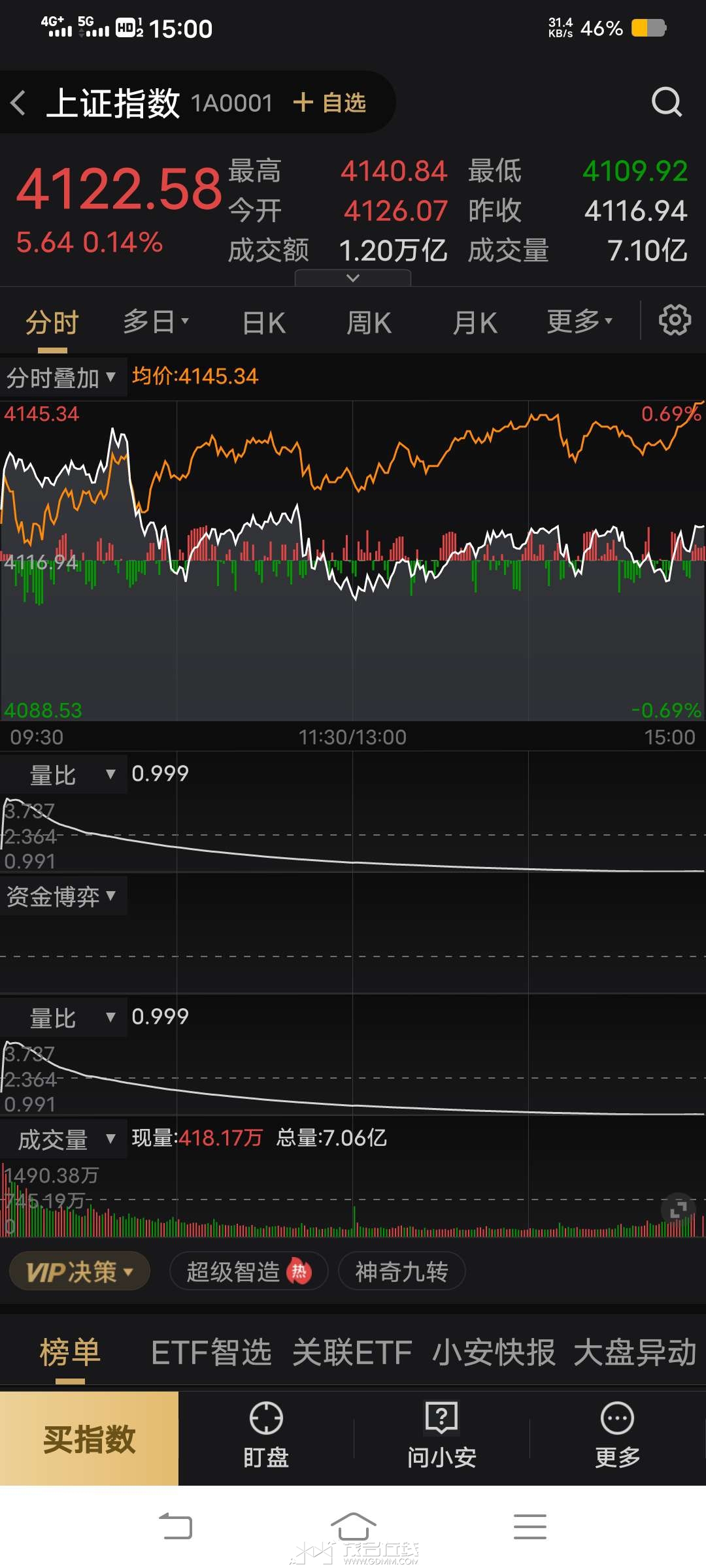The image size is (706, 1568).
Task: Select the 超级智造 chip
Action: pyautogui.click(x=248, y=1271)
